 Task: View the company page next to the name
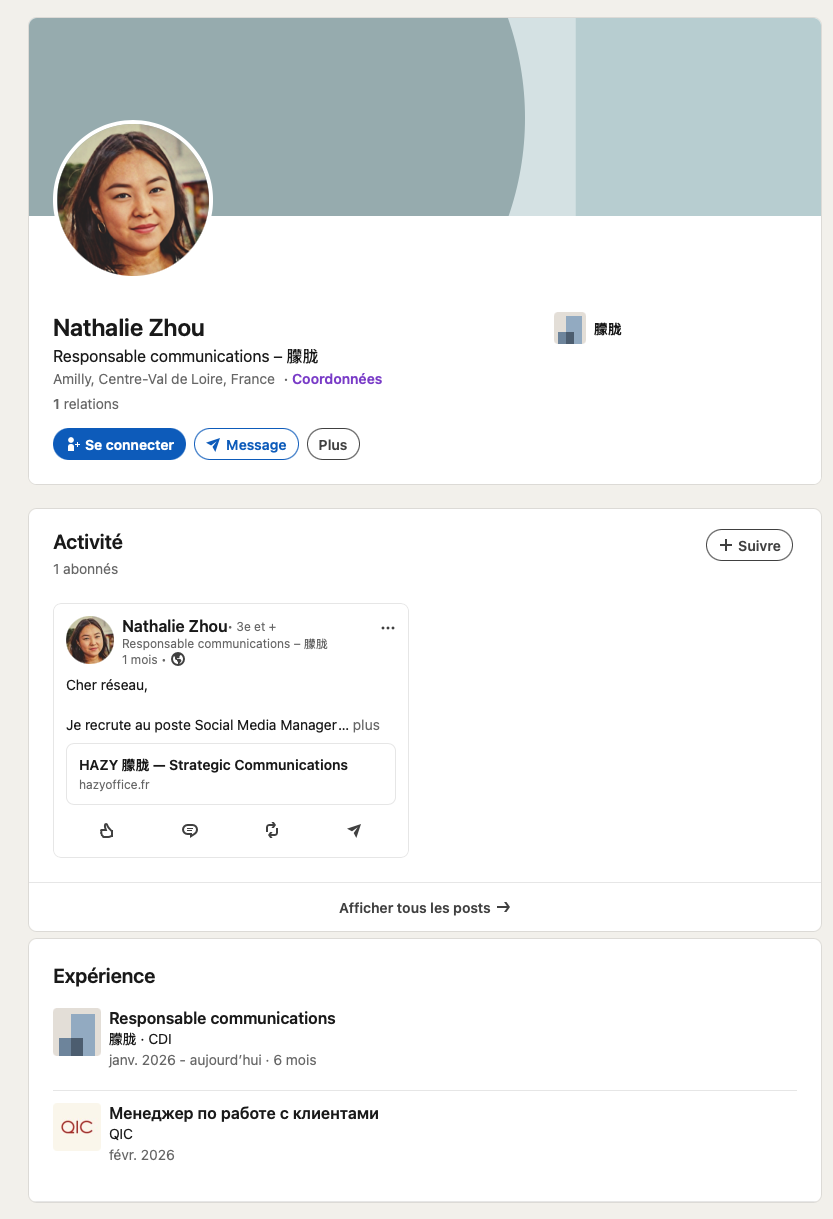(588, 328)
